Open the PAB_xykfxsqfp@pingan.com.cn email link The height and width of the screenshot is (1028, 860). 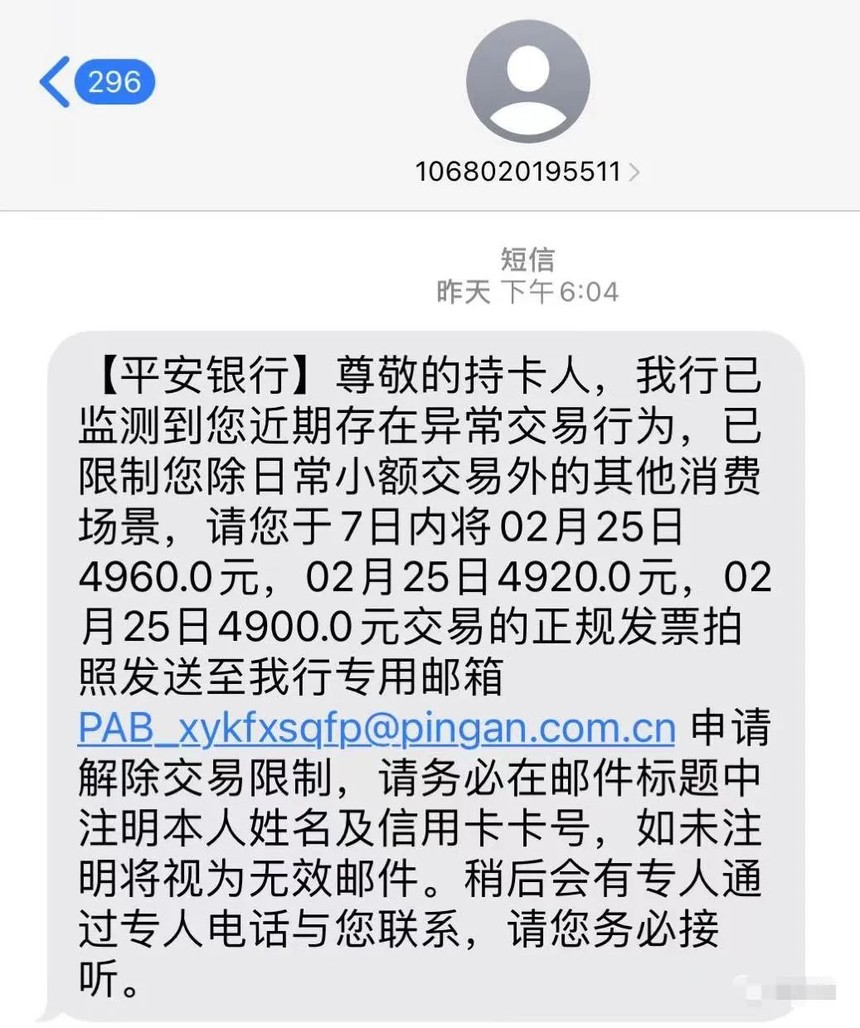pos(377,728)
